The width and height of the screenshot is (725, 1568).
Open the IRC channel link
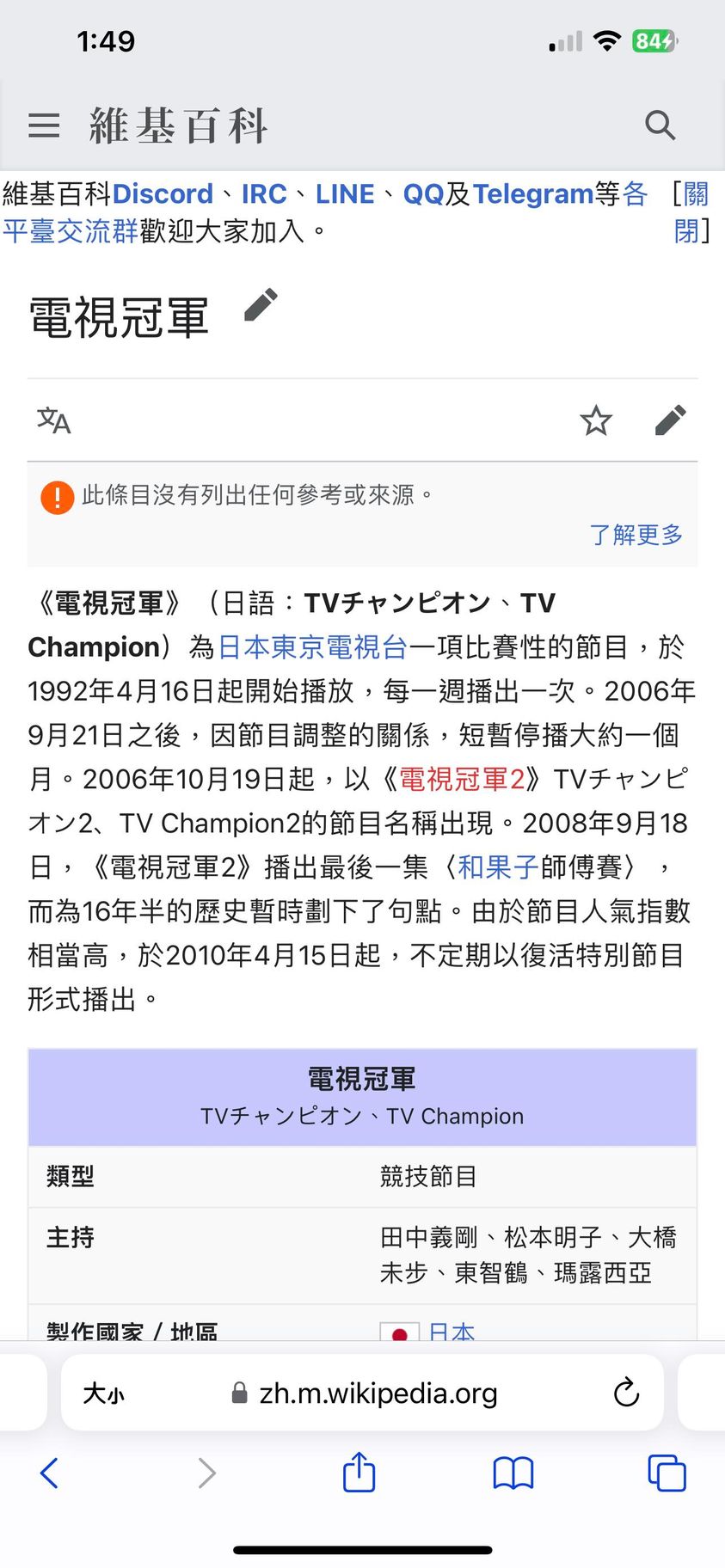click(263, 194)
